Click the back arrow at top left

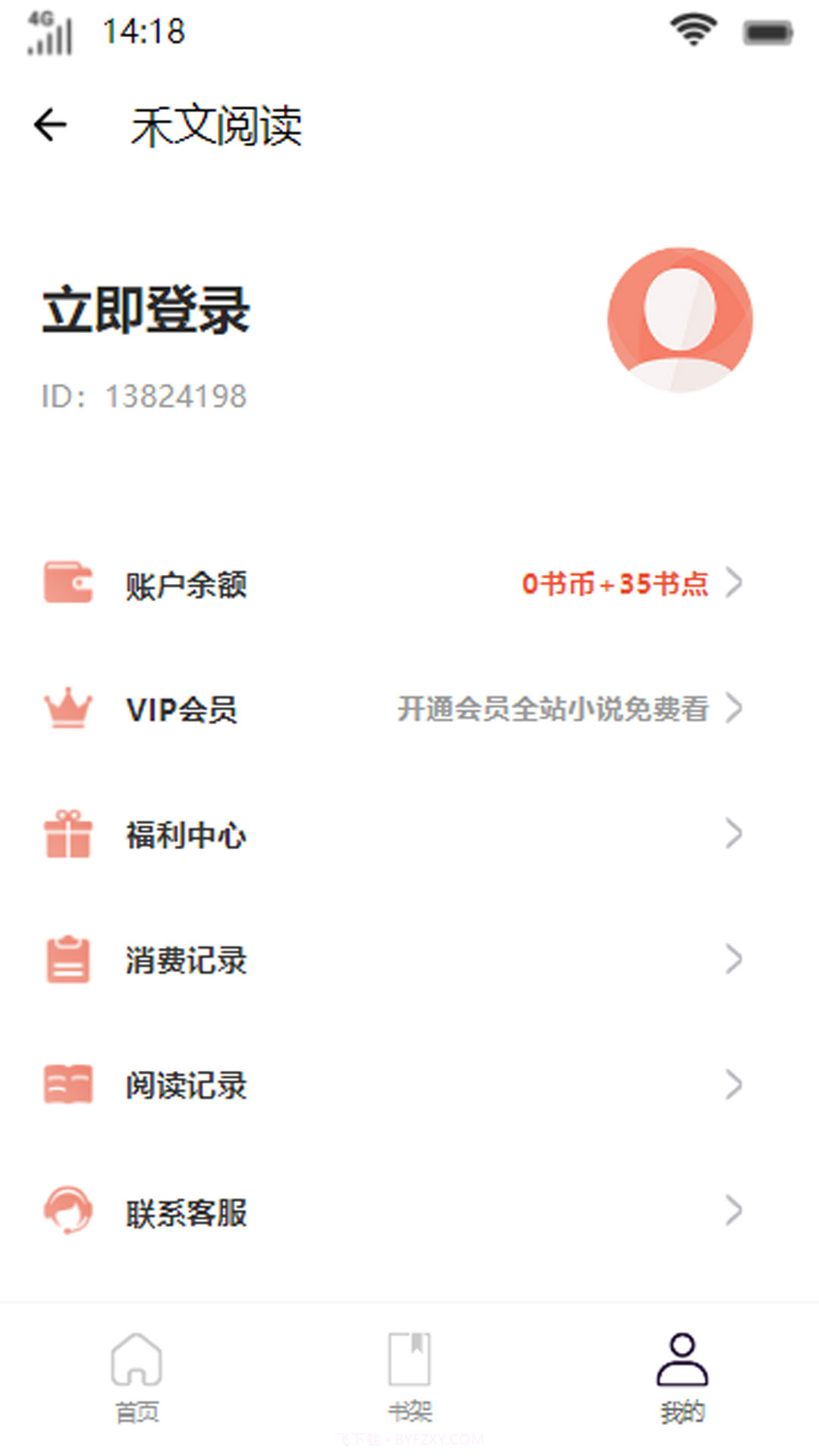[50, 125]
